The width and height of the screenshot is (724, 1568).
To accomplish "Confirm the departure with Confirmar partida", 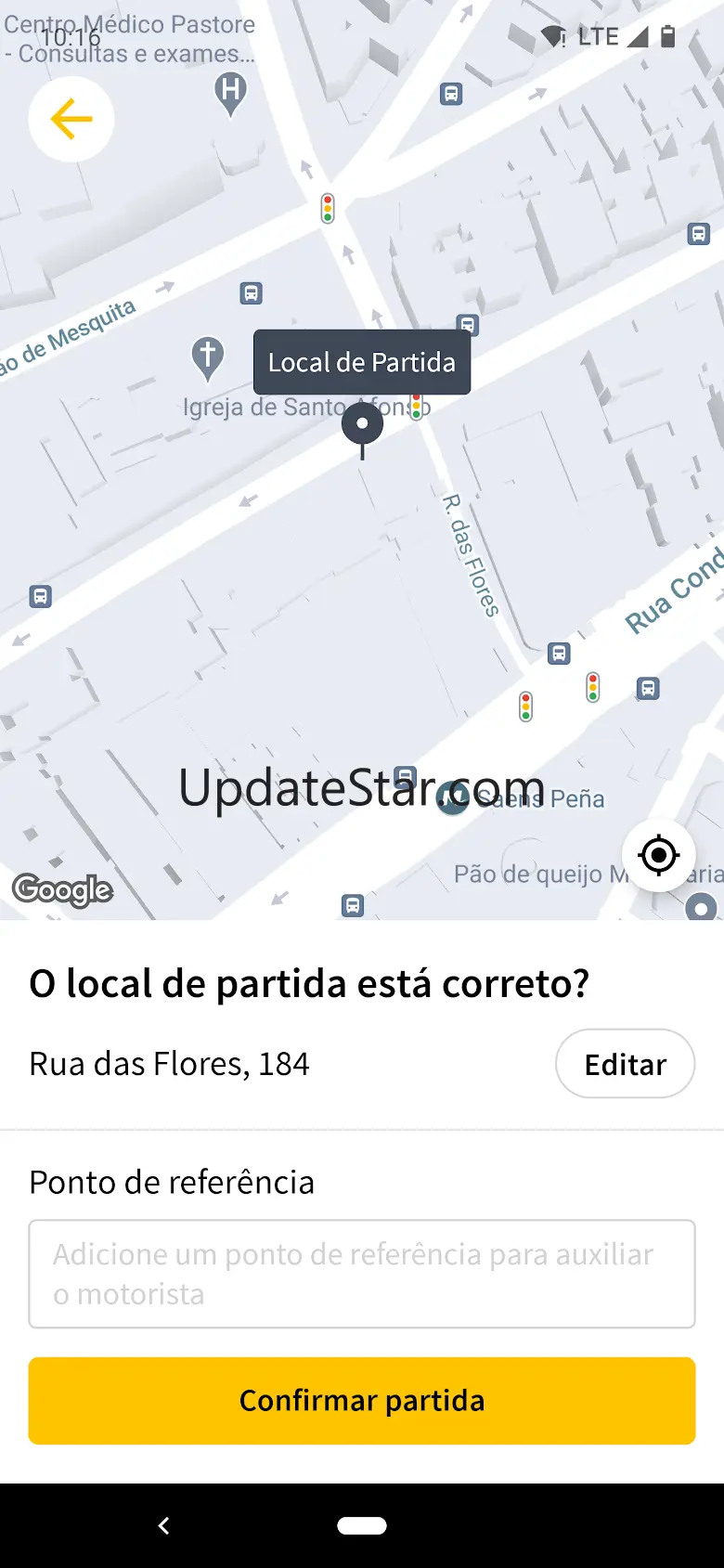I will (362, 1400).
